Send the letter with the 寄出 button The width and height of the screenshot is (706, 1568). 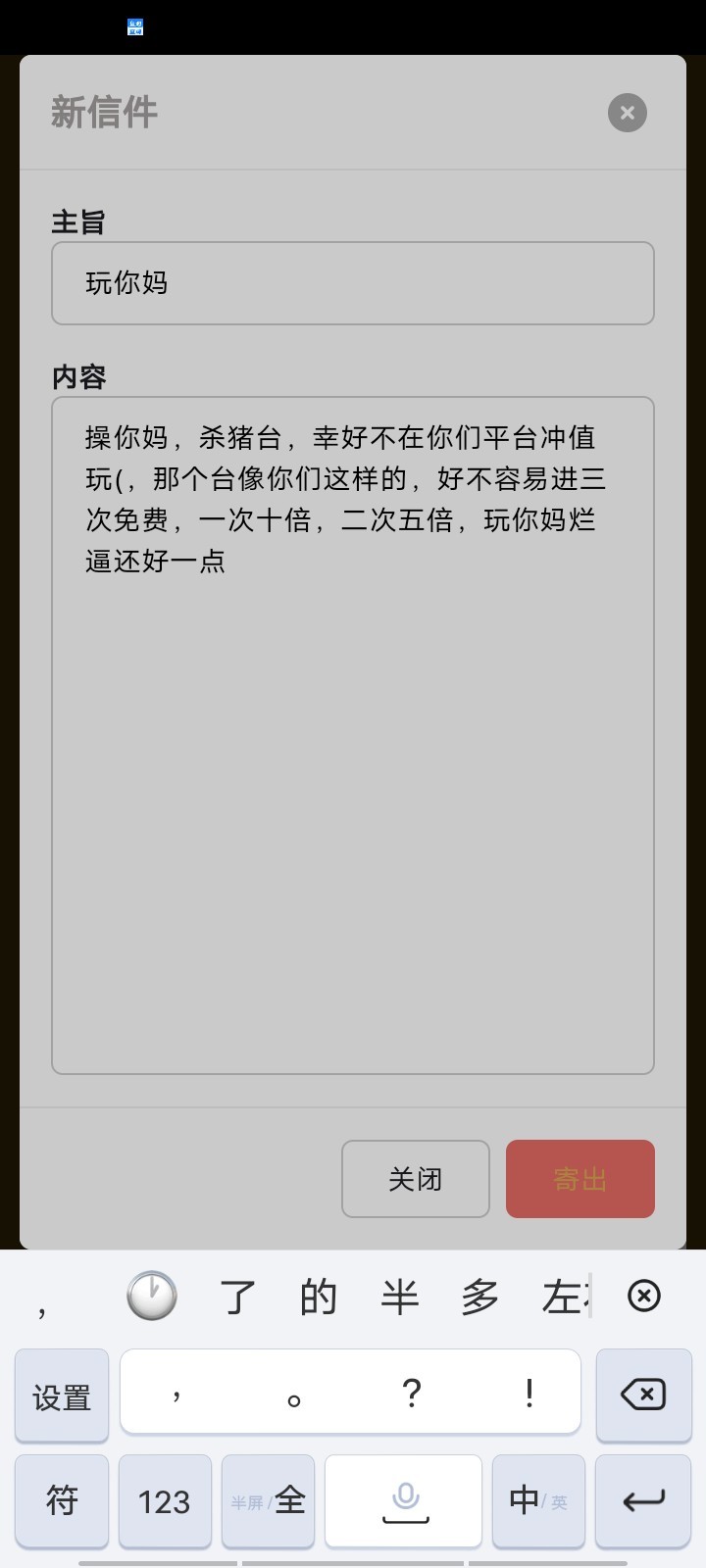pos(580,1179)
